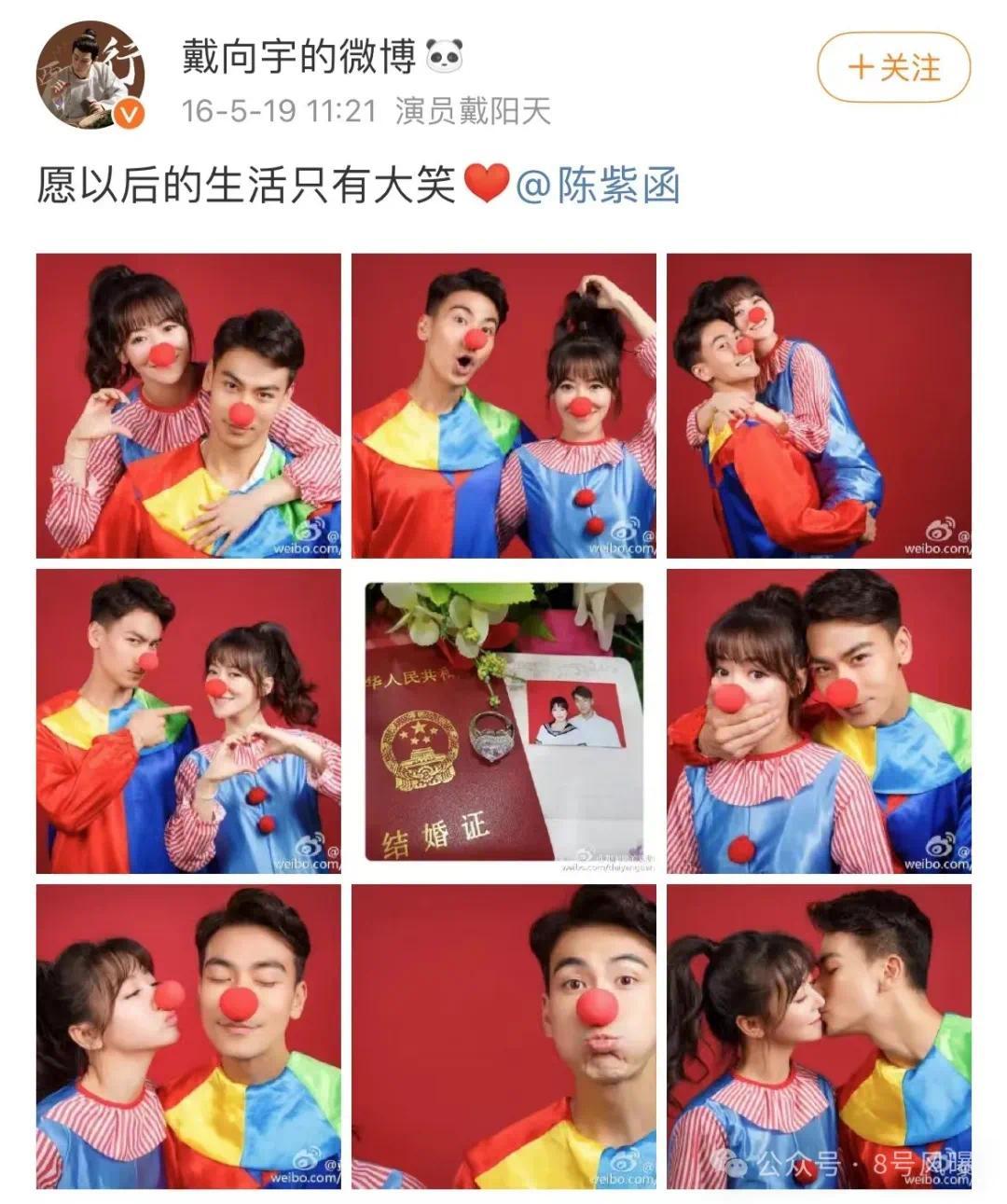This screenshot has height=1204, width=1007.
Task: Open the marriage certificate photo in the center
Action: click(504, 718)
